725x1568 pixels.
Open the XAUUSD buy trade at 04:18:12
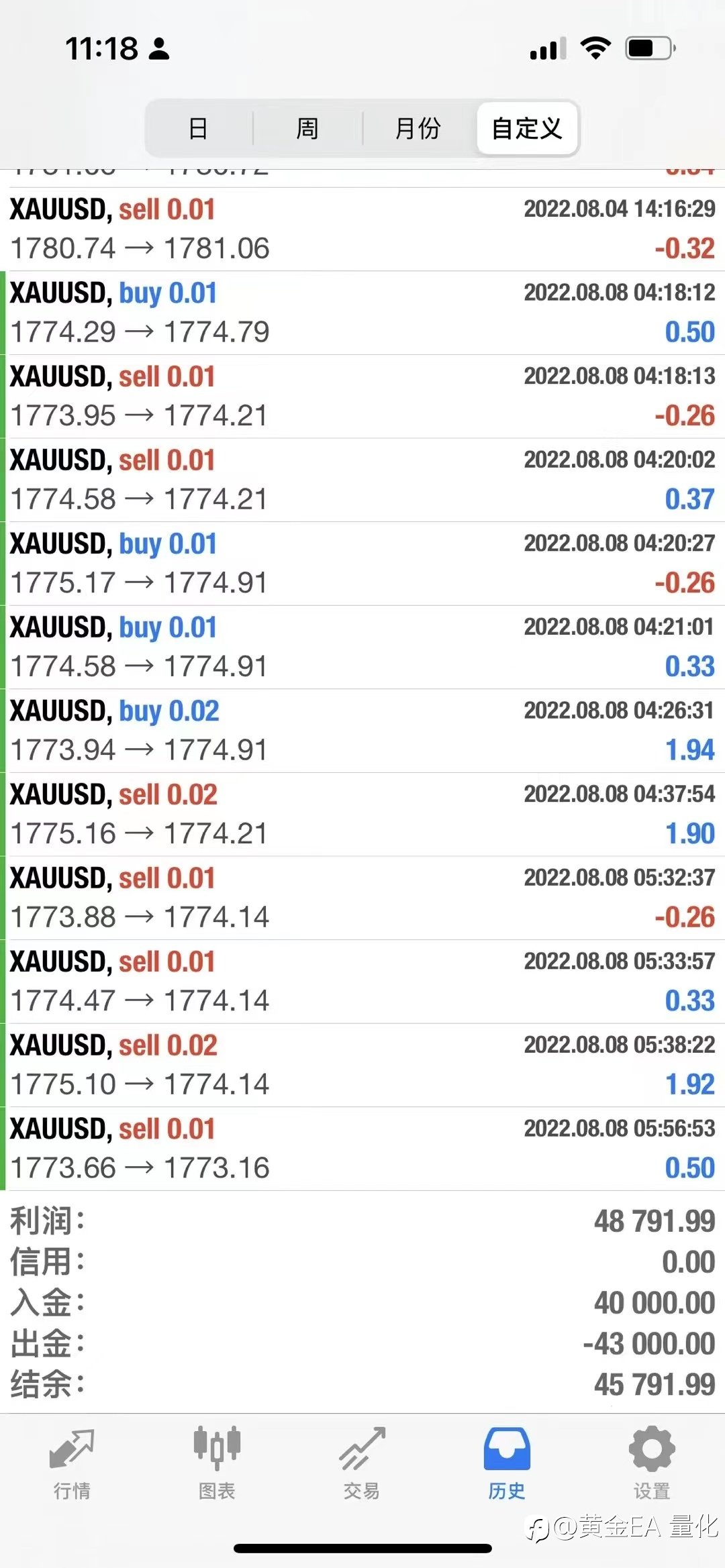point(362,313)
